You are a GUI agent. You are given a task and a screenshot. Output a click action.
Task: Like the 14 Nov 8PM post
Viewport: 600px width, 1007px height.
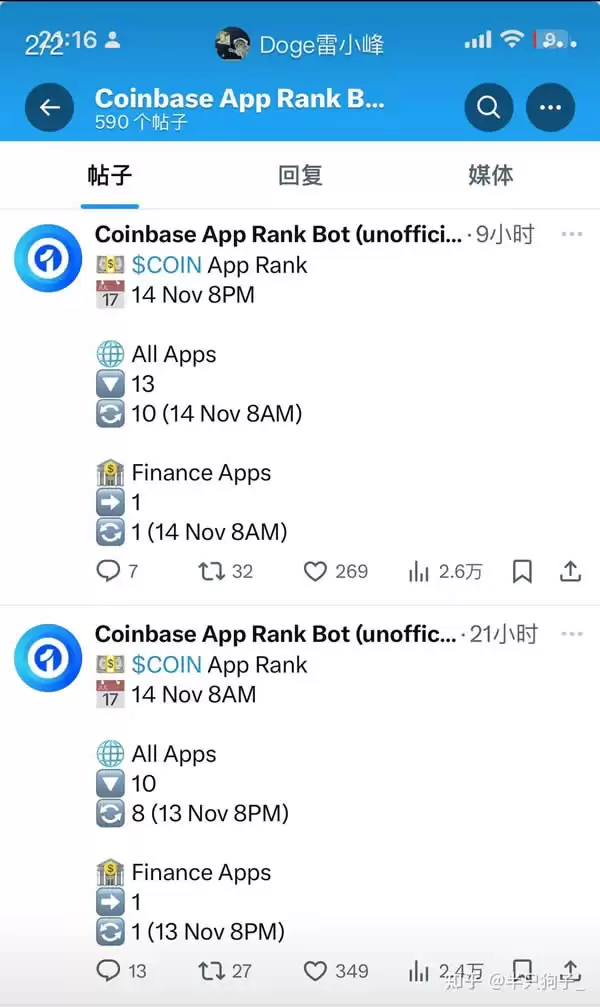pyautogui.click(x=316, y=571)
